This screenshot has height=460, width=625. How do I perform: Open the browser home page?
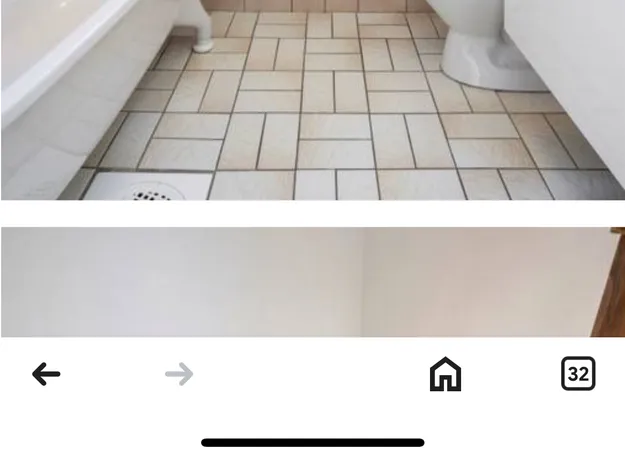coord(445,374)
